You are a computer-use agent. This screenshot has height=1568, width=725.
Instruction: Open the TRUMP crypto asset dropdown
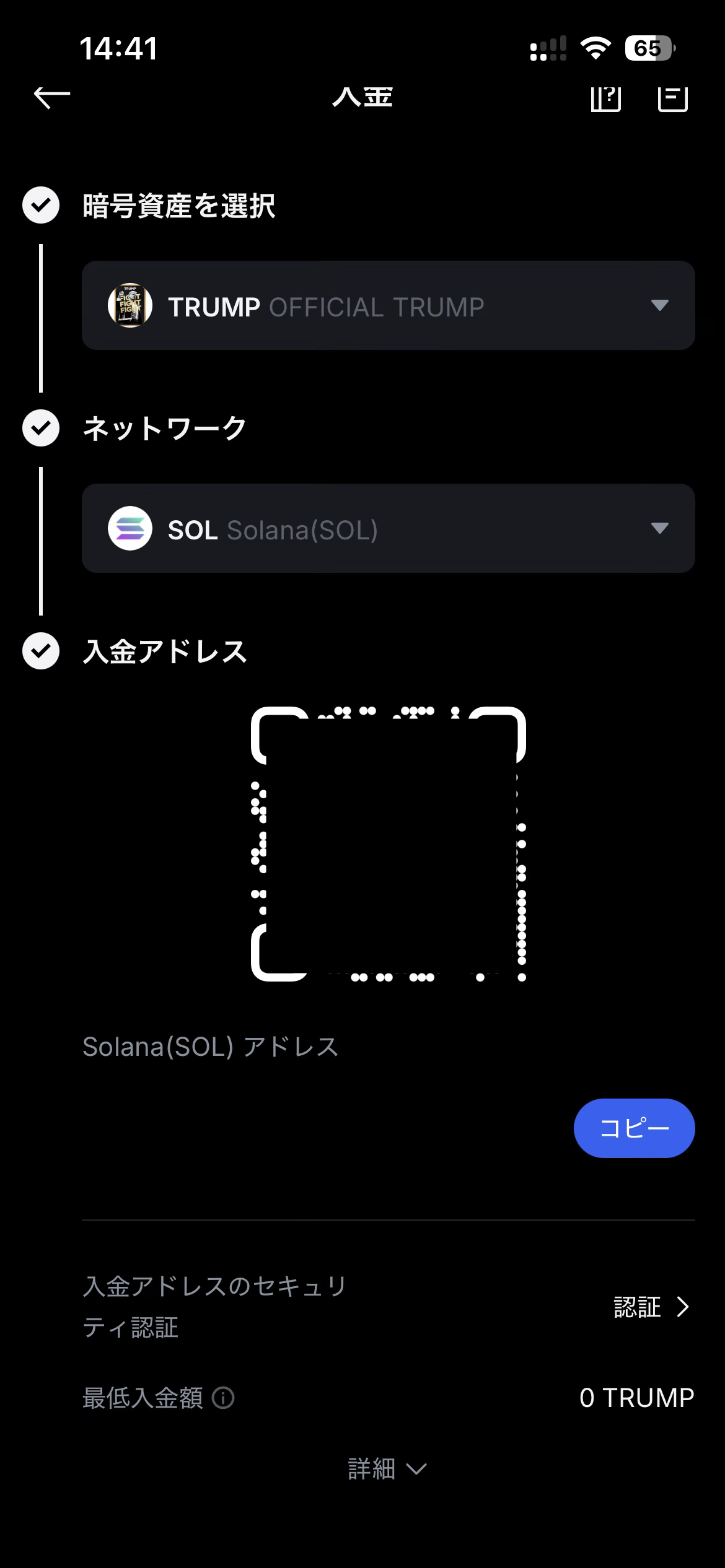(388, 306)
